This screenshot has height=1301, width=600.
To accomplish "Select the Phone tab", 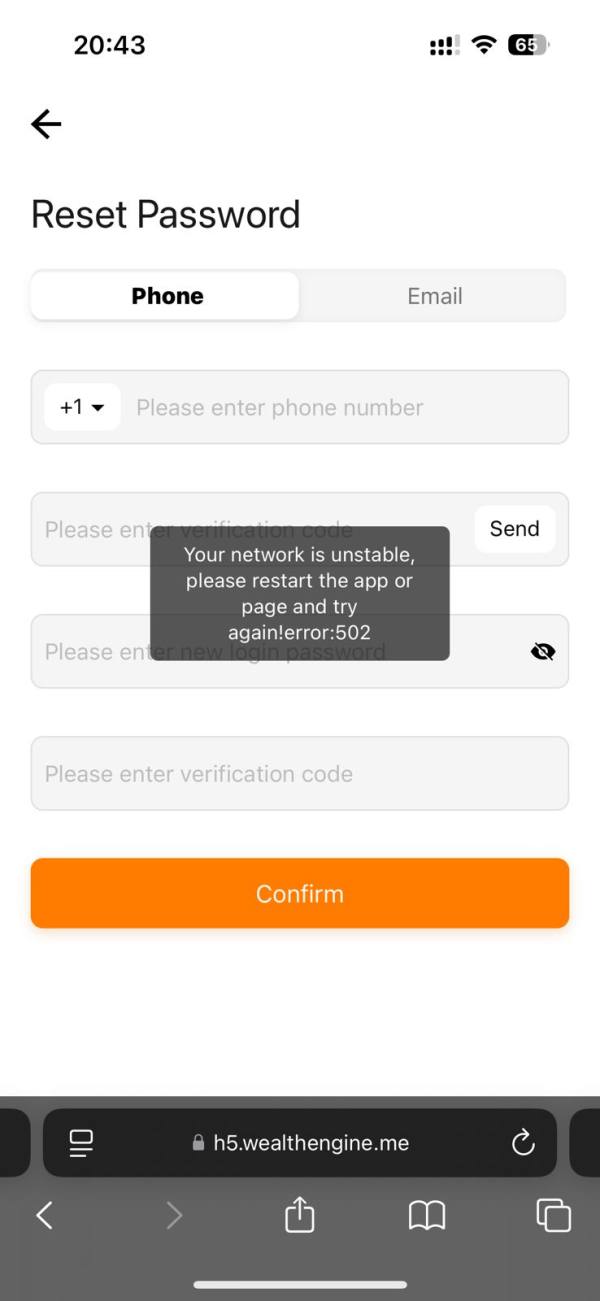I will 166,296.
